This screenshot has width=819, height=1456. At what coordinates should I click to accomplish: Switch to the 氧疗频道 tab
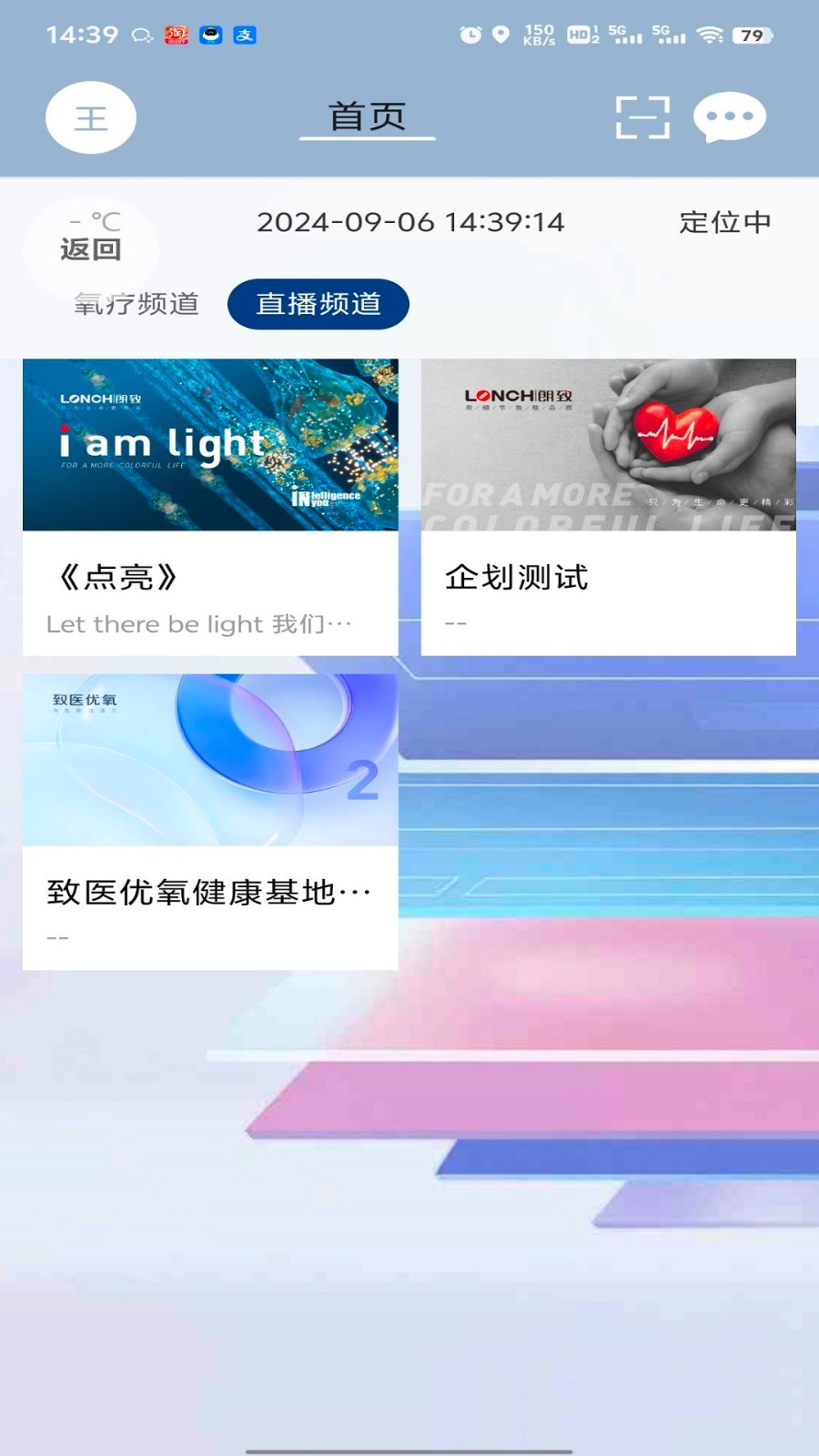[x=136, y=304]
